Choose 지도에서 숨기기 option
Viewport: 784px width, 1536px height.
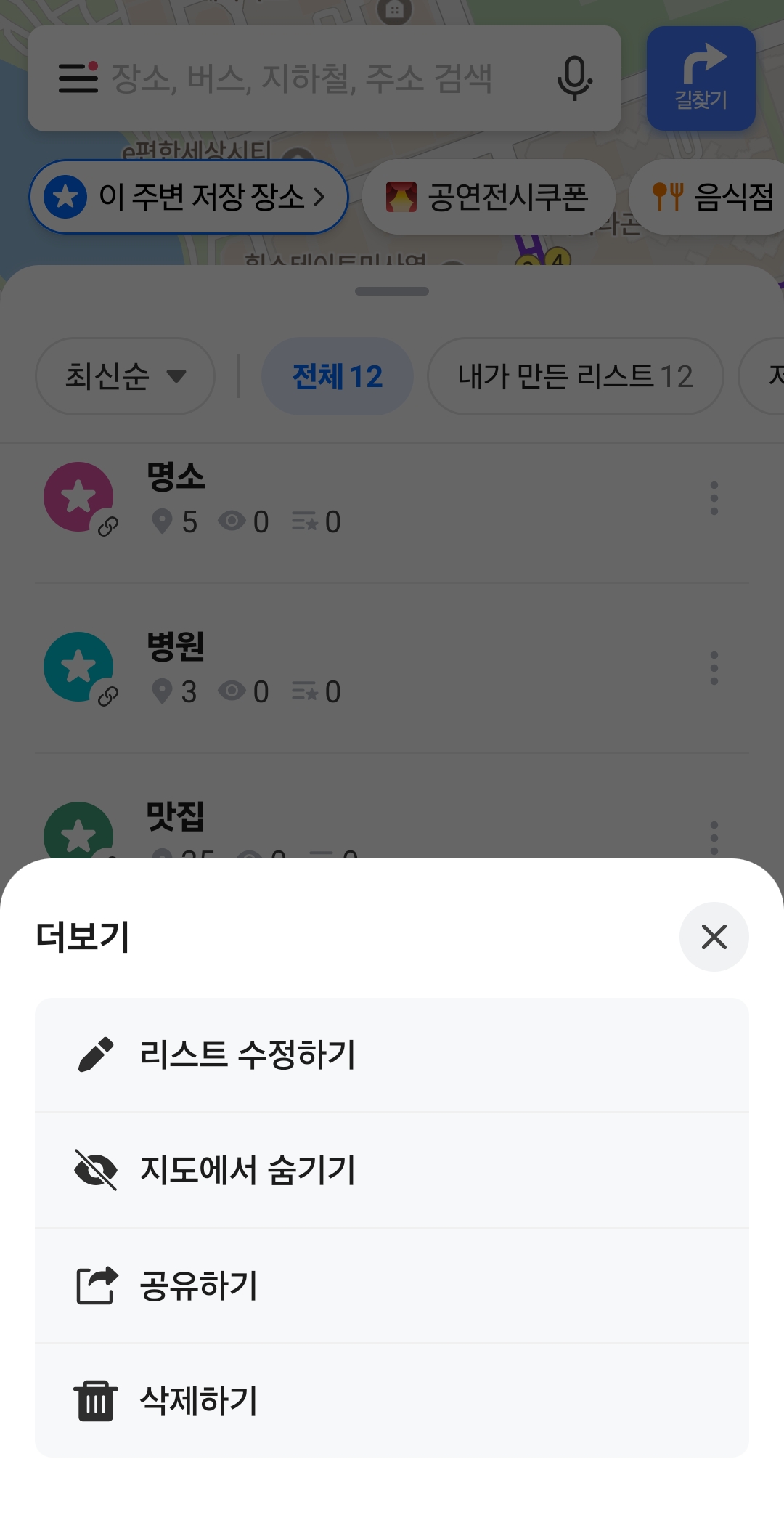pos(392,1170)
